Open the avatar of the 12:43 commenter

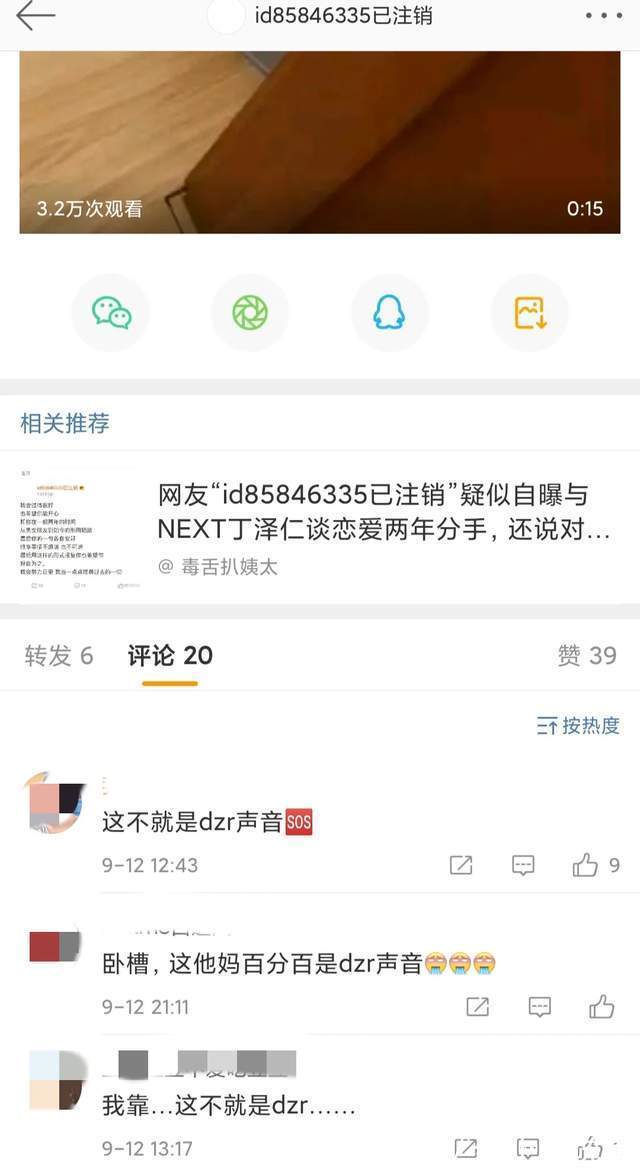tap(56, 802)
